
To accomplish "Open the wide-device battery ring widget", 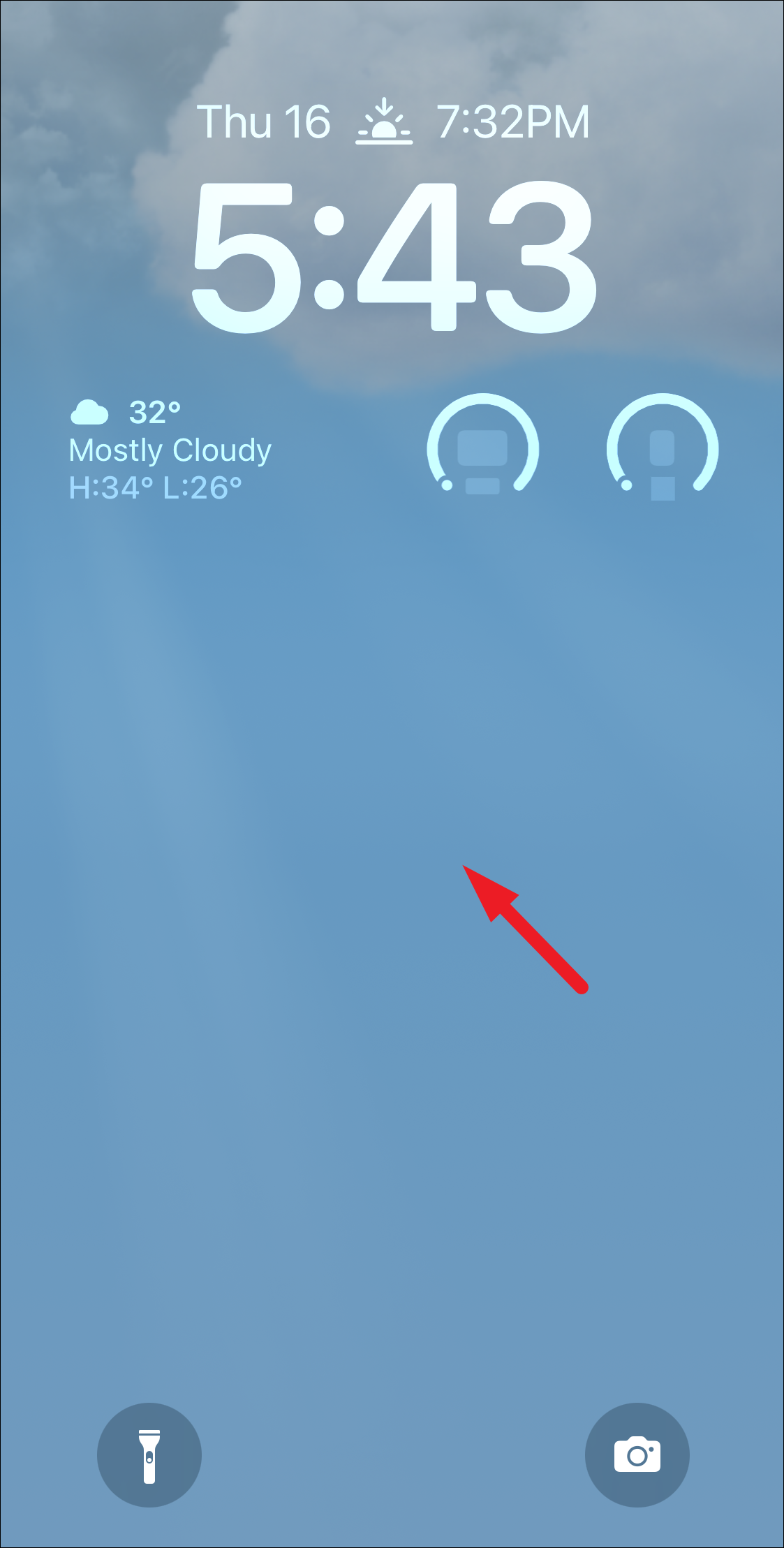I will click(x=482, y=448).
